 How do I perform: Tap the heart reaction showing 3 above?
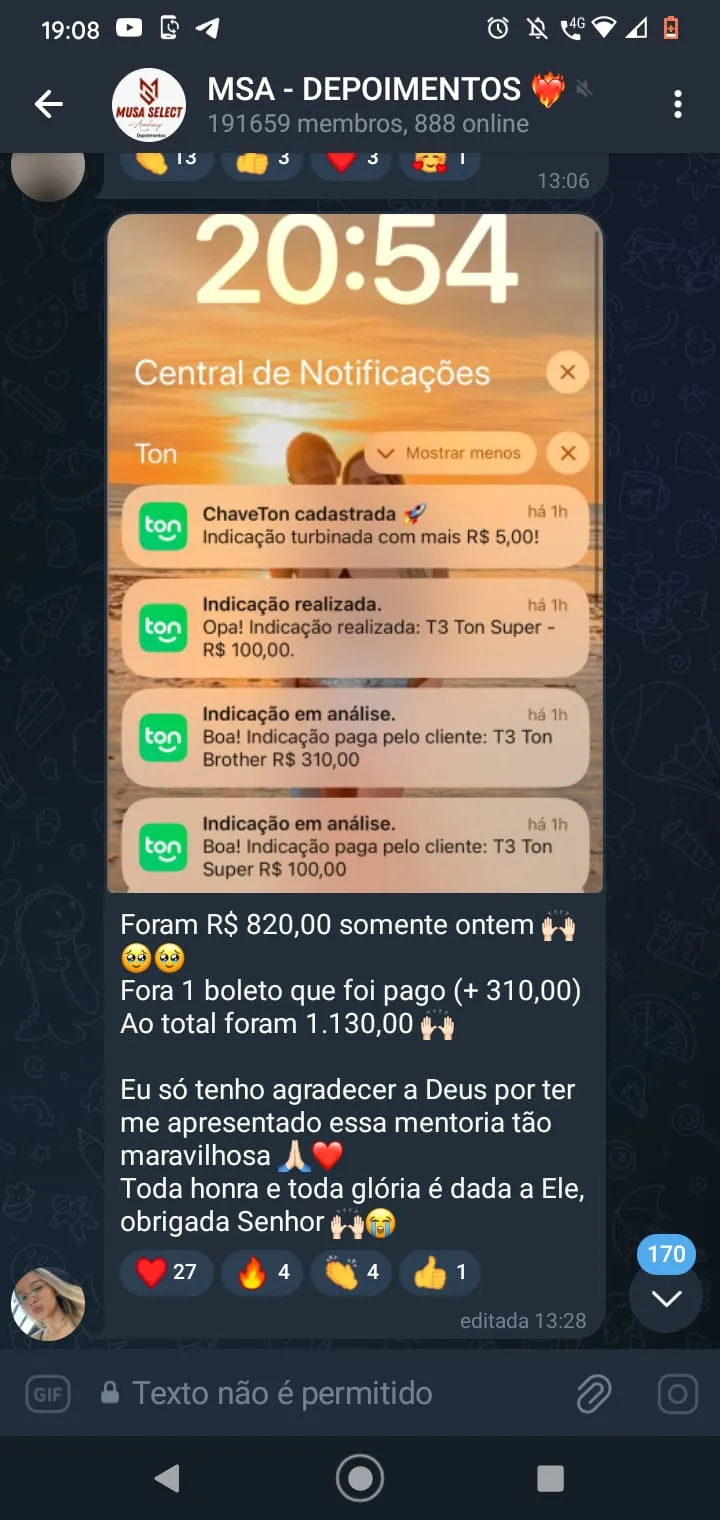[350, 160]
